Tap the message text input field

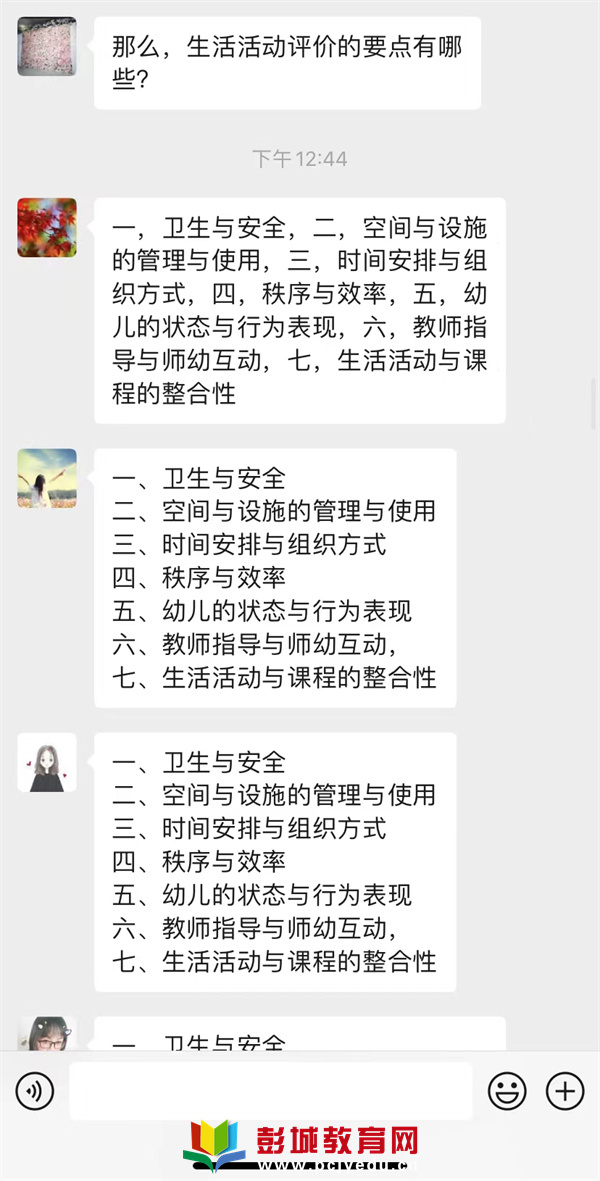tap(270, 1090)
